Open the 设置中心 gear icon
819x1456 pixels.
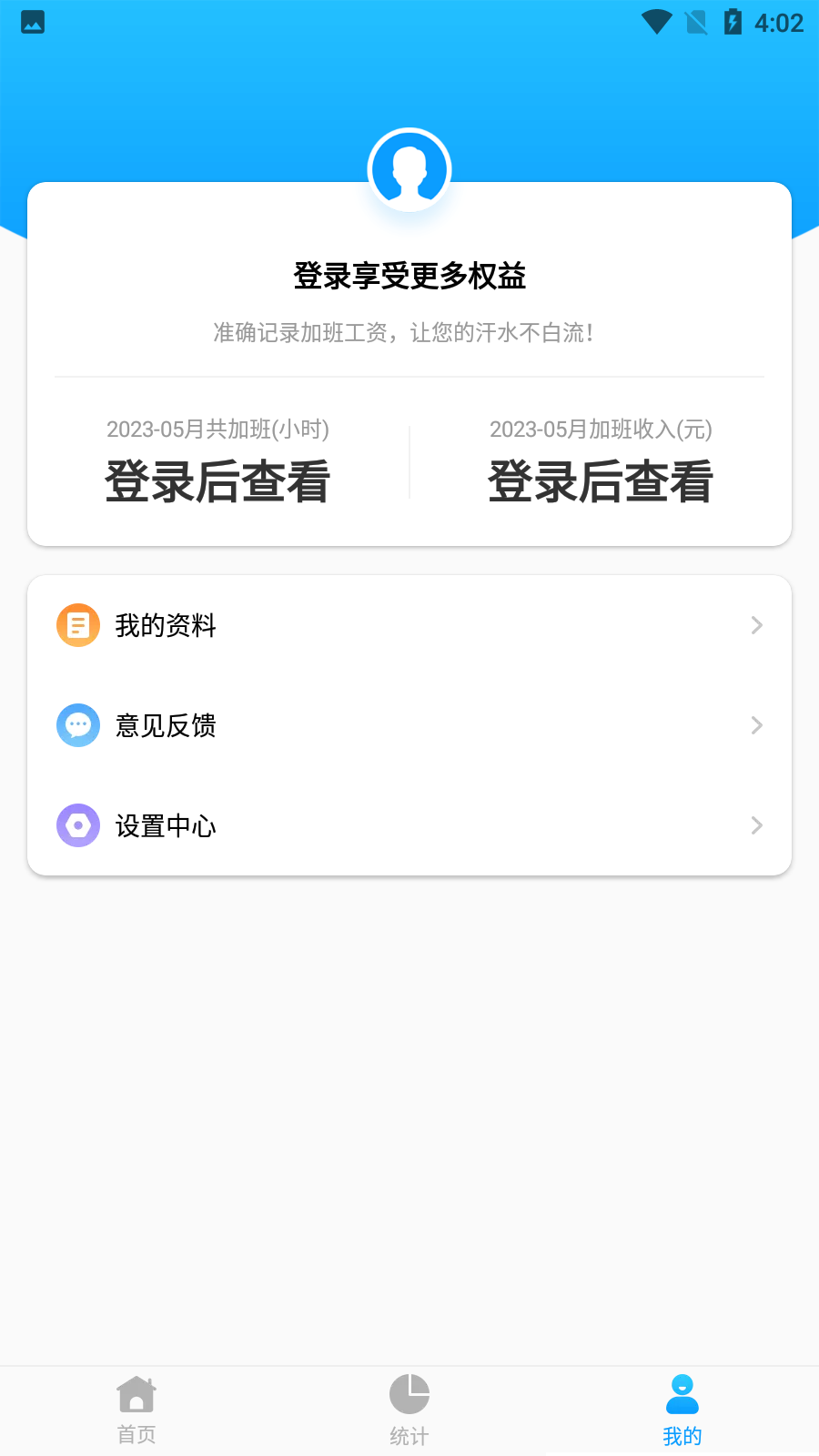coord(78,825)
